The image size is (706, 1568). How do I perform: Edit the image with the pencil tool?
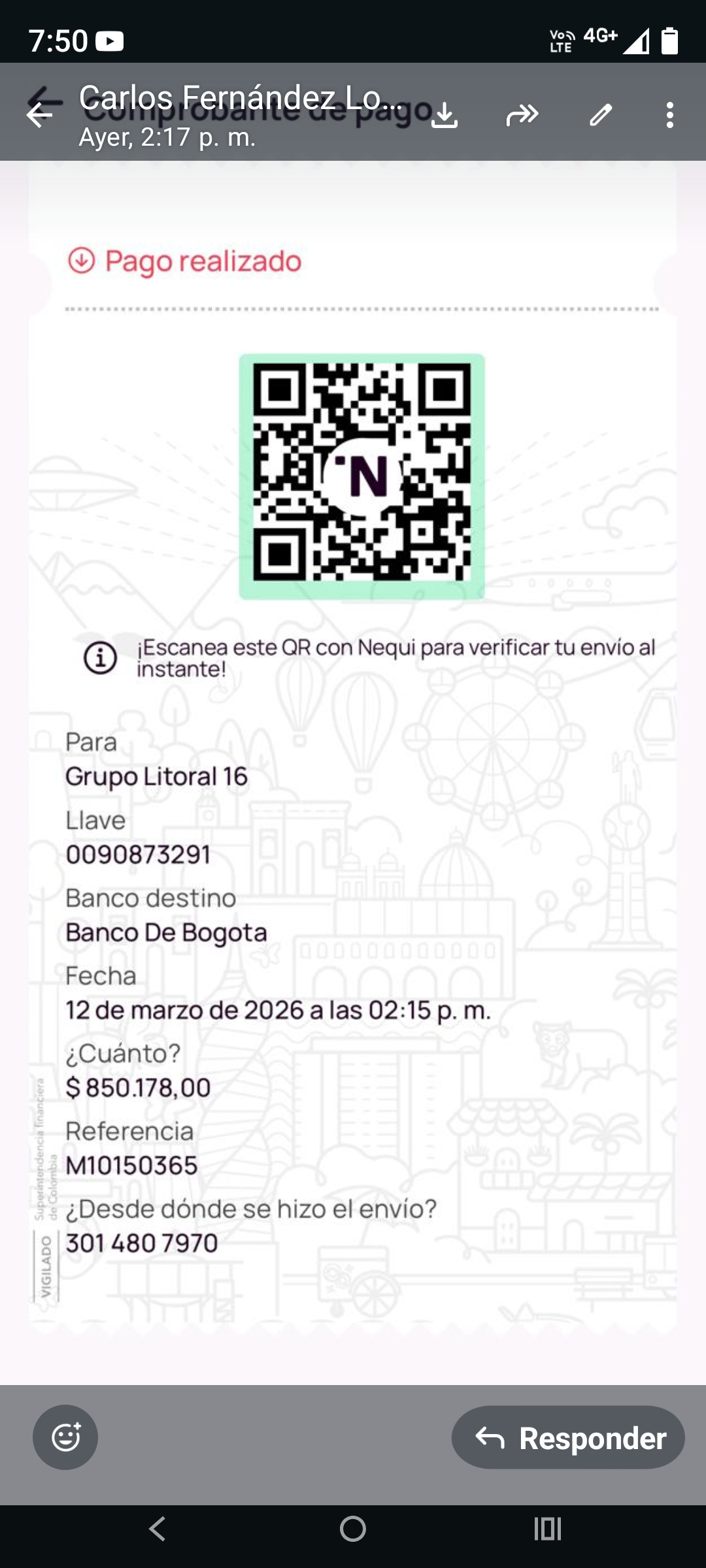pos(601,115)
